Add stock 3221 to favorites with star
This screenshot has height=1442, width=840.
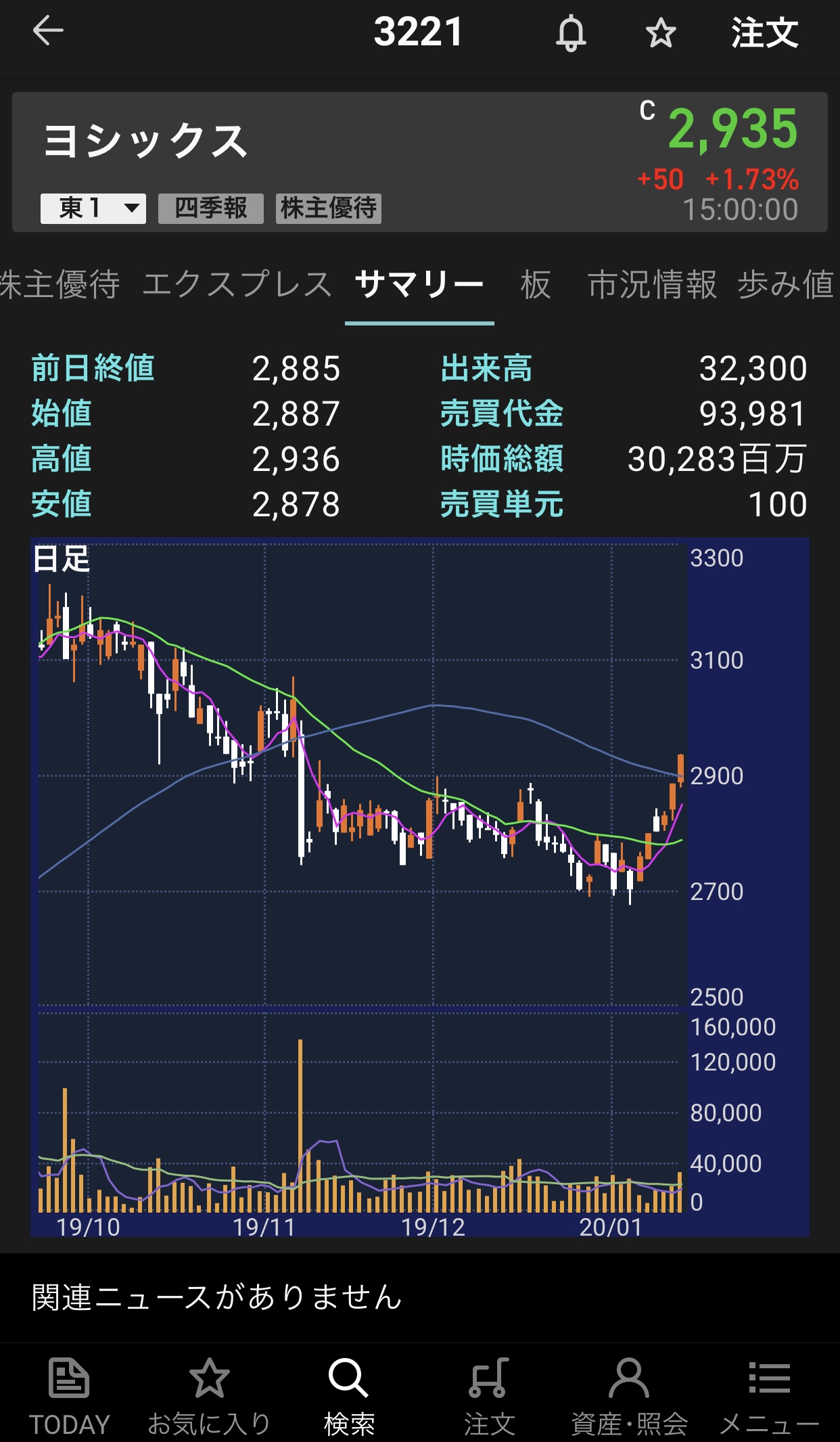point(660,33)
